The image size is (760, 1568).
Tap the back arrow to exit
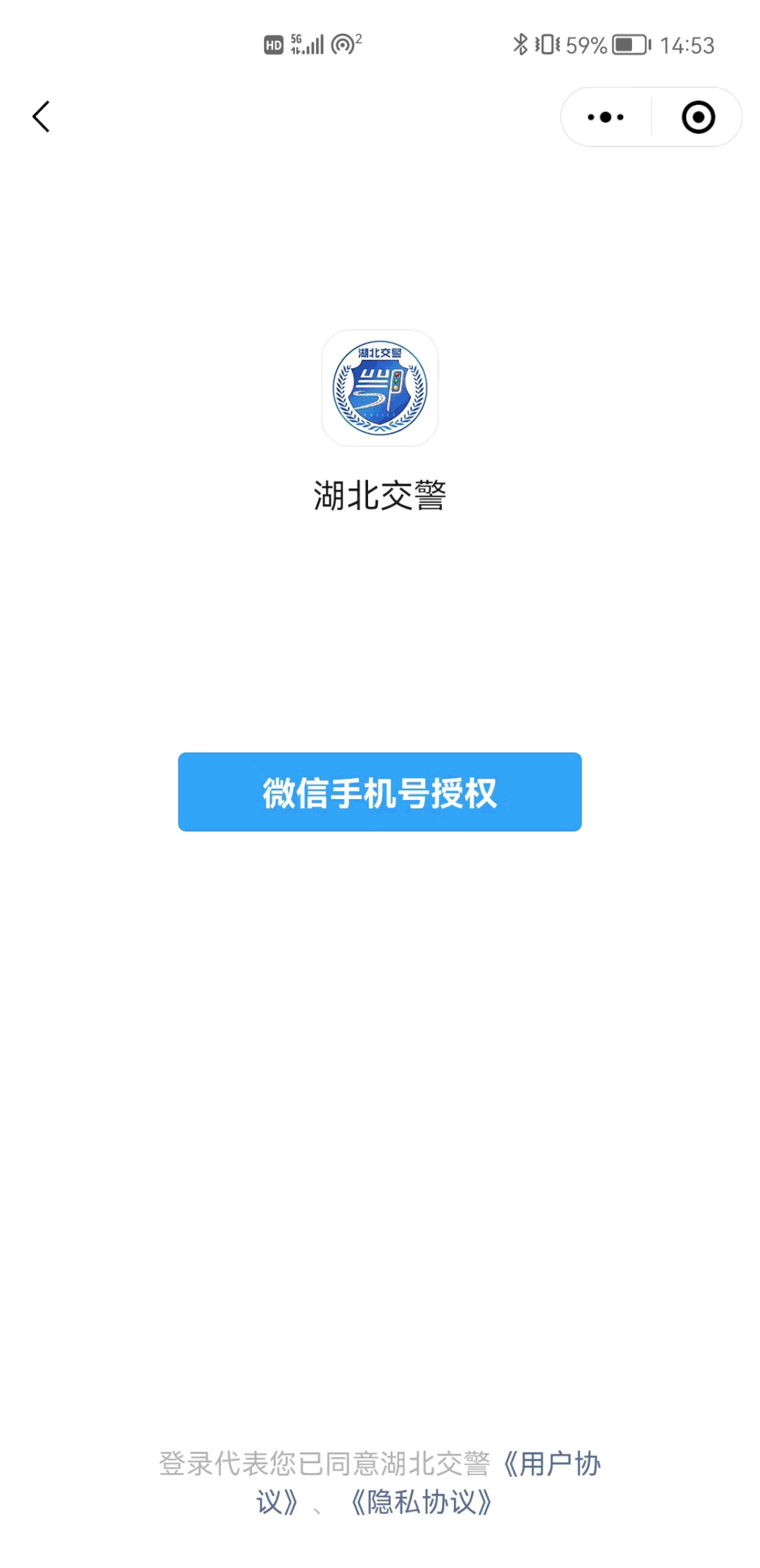tap(40, 117)
